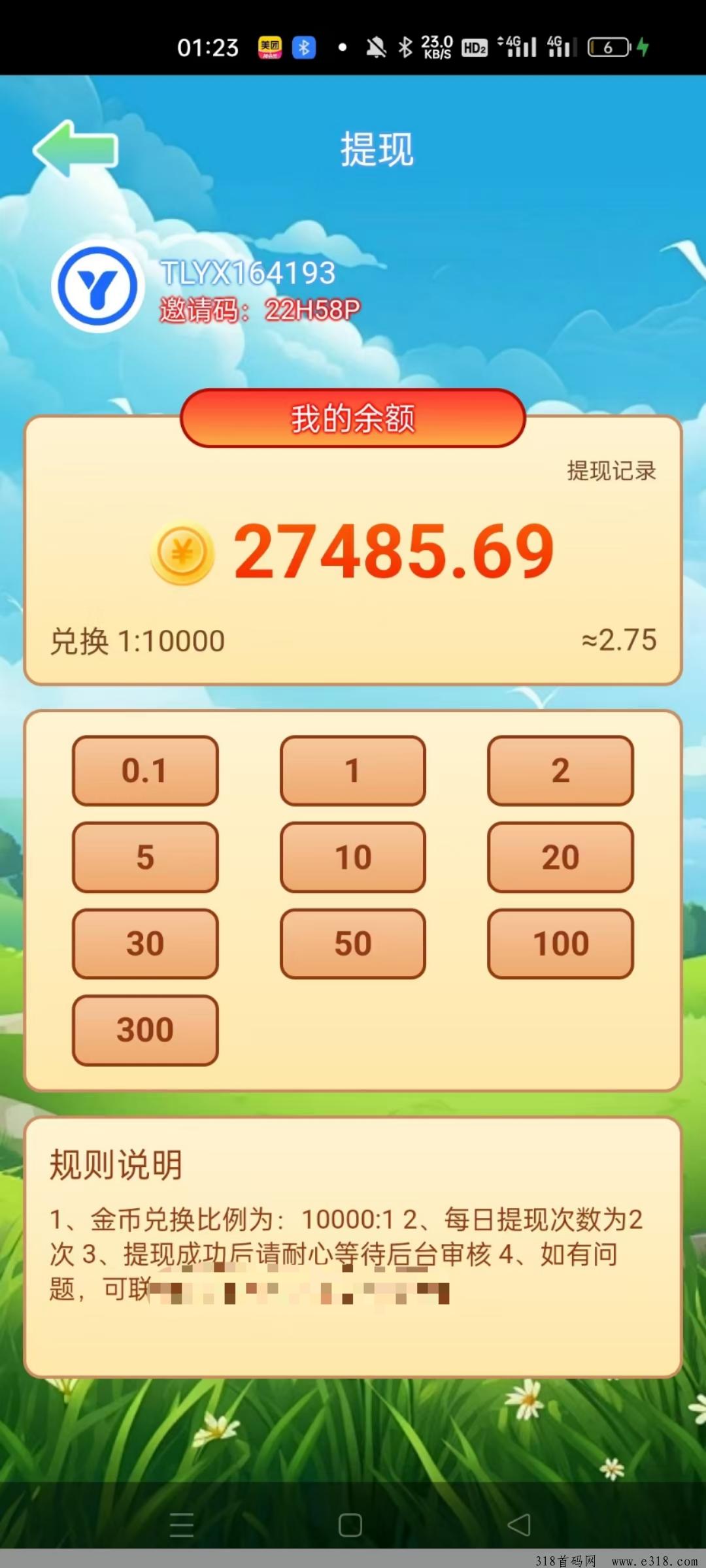Open recent apps from navigation bar
Screen dimensions: 706x1568
182,1525
